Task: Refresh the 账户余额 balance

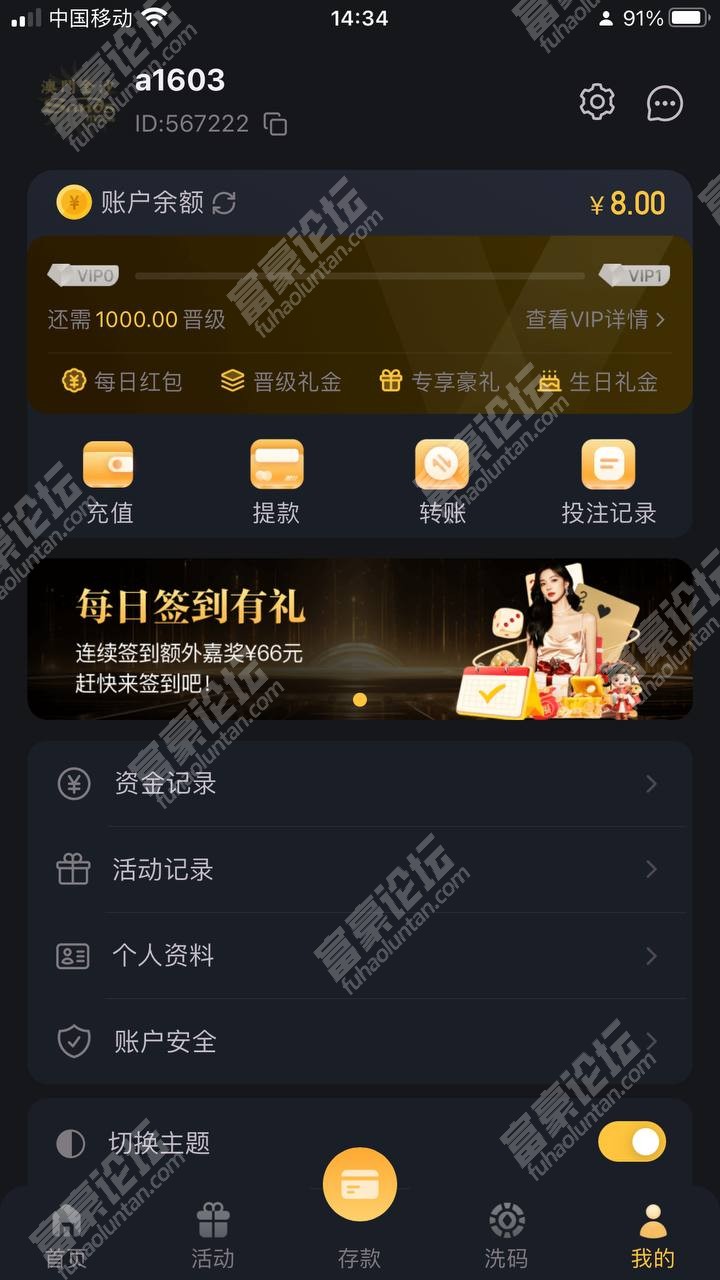Action: click(x=225, y=203)
